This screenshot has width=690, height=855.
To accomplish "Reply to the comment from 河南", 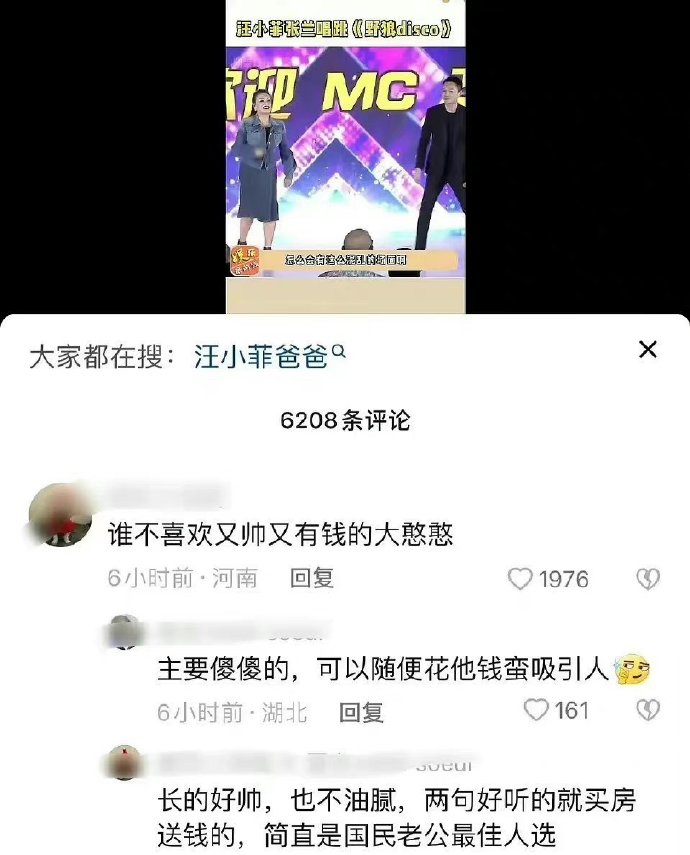I will [311, 578].
